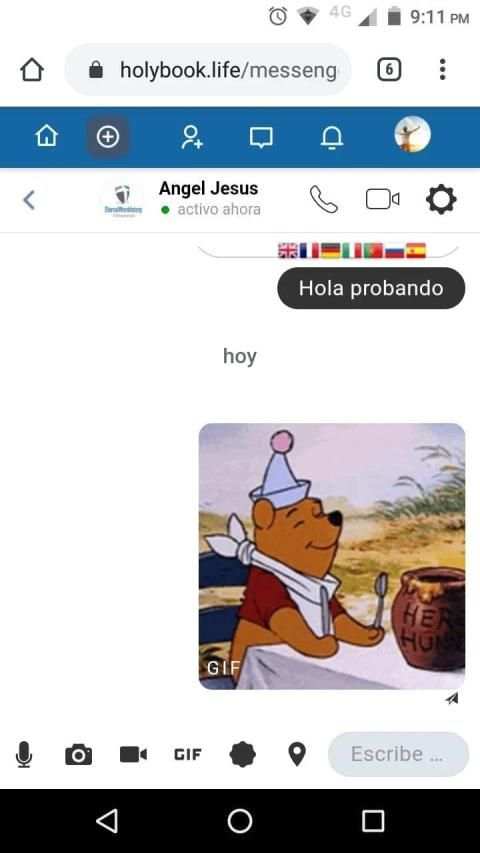The height and width of the screenshot is (853, 480).
Task: Open the browser tab switcher showing 6
Action: (389, 70)
